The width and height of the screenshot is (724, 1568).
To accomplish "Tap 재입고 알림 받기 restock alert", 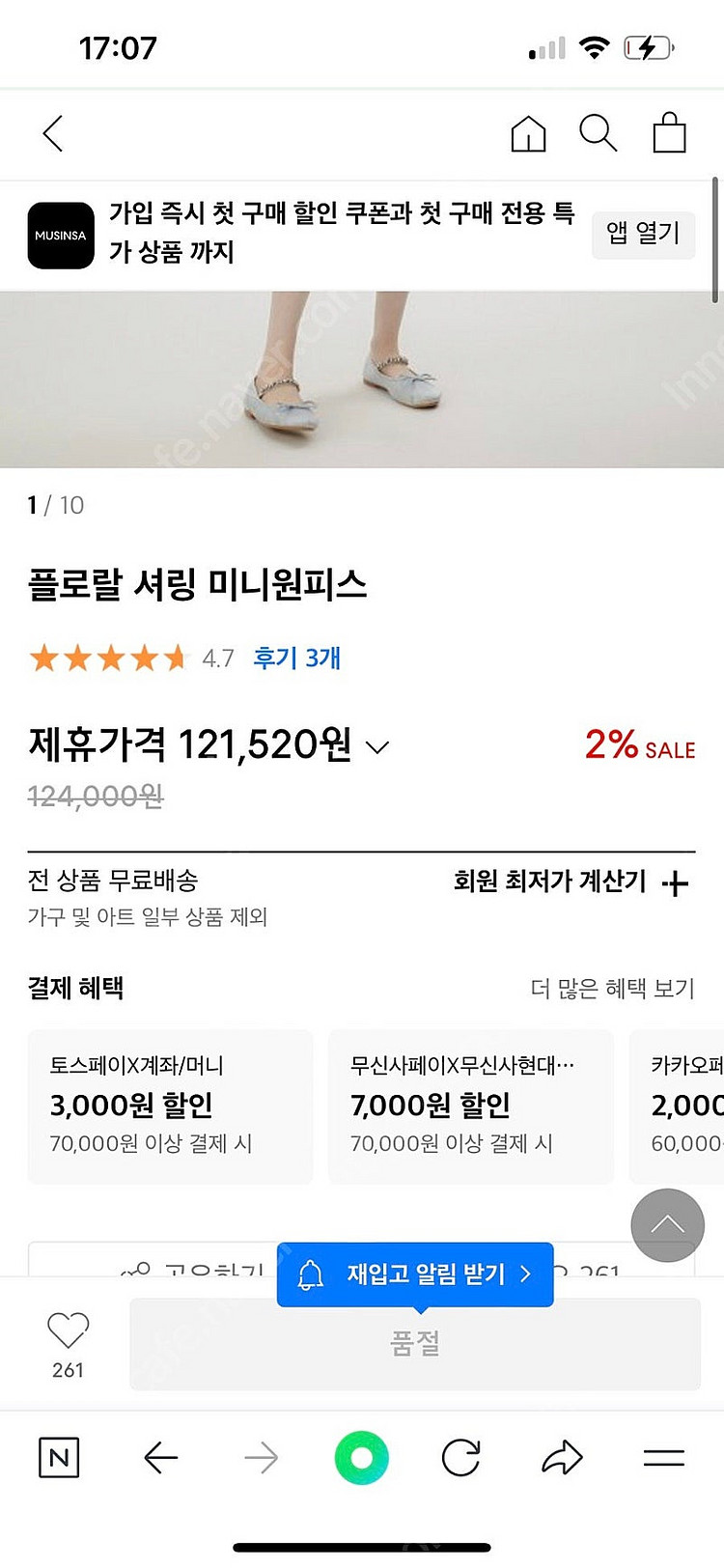I will (415, 1274).
